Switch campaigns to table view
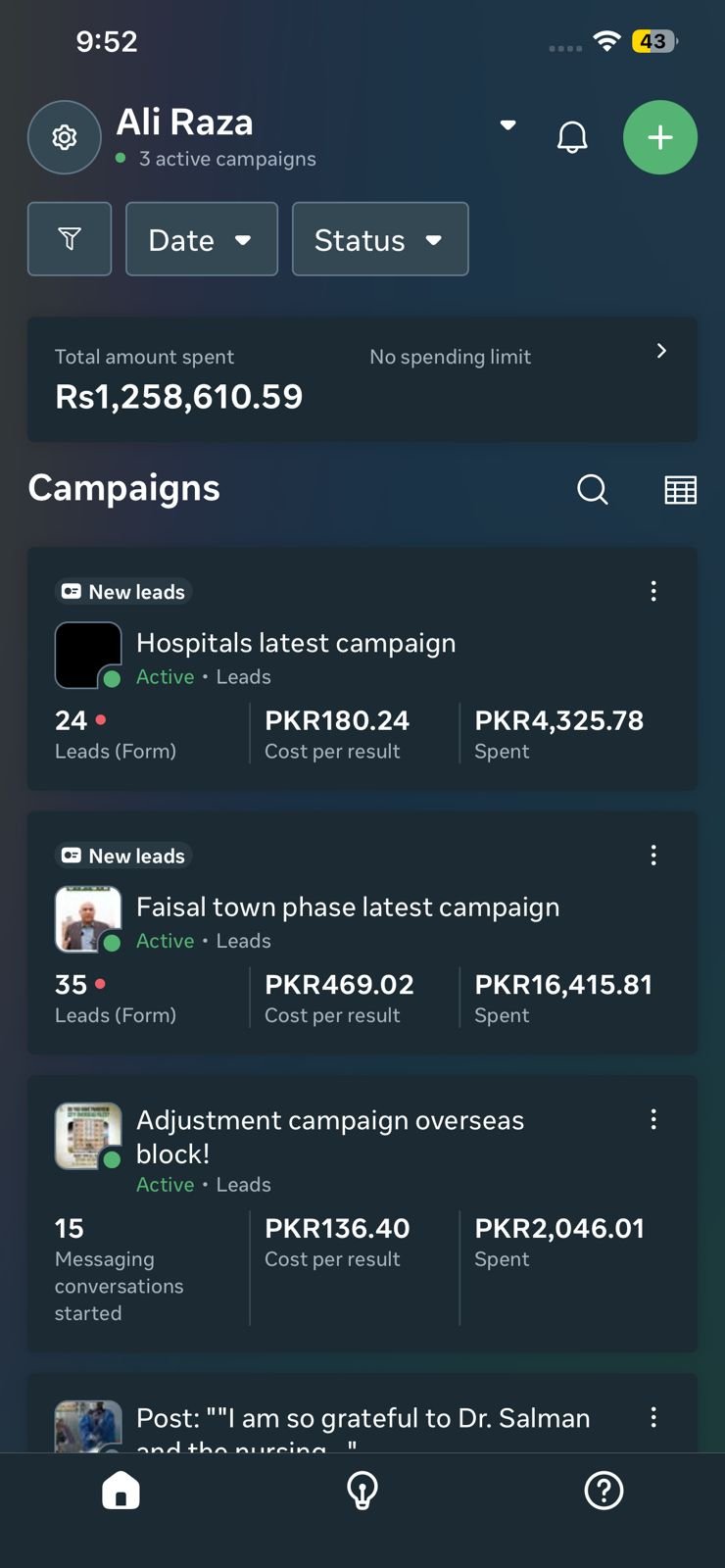 (680, 489)
